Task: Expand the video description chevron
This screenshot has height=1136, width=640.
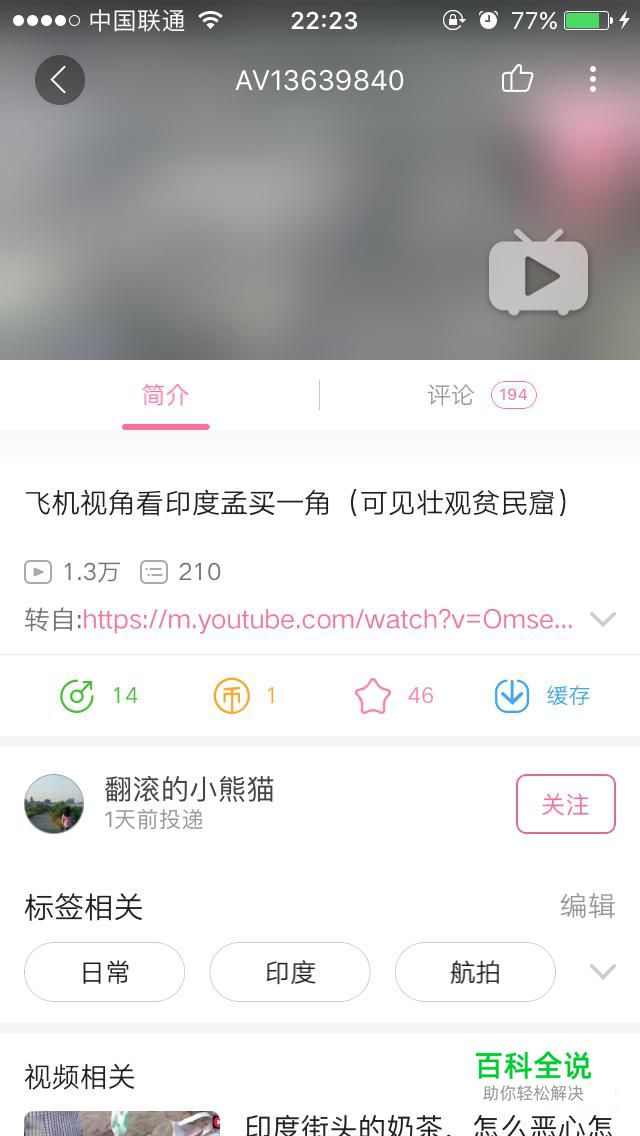Action: (602, 620)
